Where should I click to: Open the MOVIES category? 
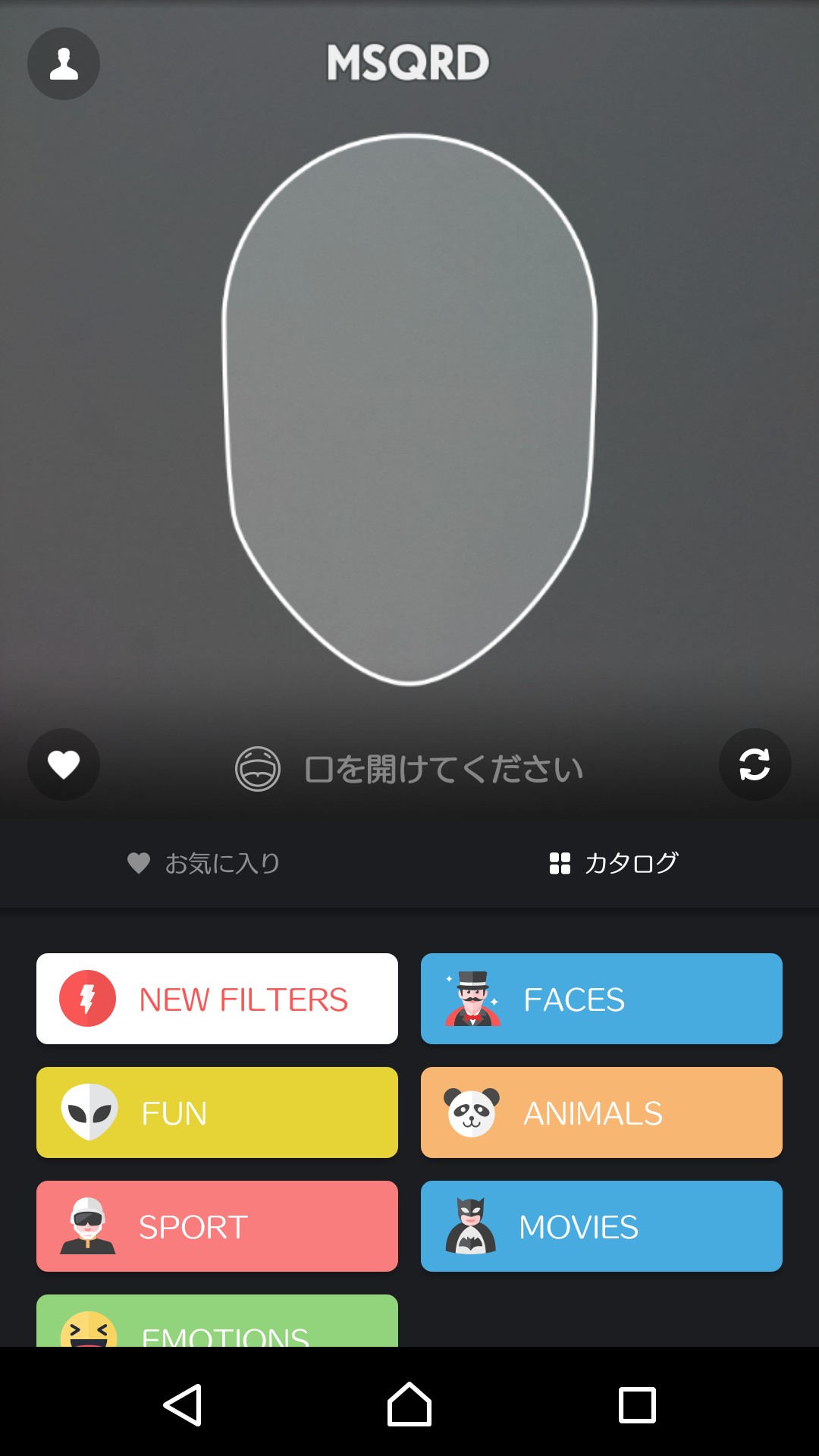coord(601,1226)
